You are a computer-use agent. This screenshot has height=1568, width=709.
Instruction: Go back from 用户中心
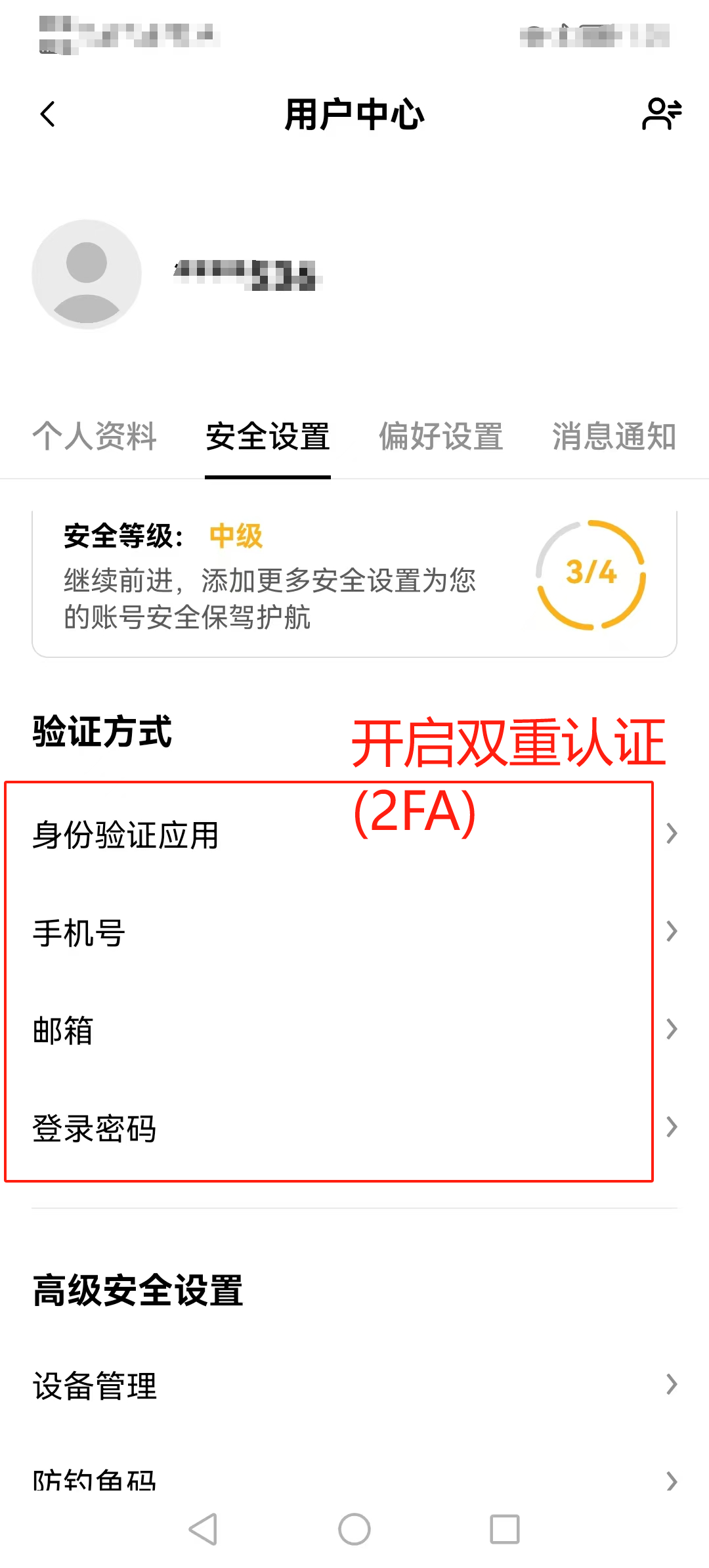click(x=47, y=114)
